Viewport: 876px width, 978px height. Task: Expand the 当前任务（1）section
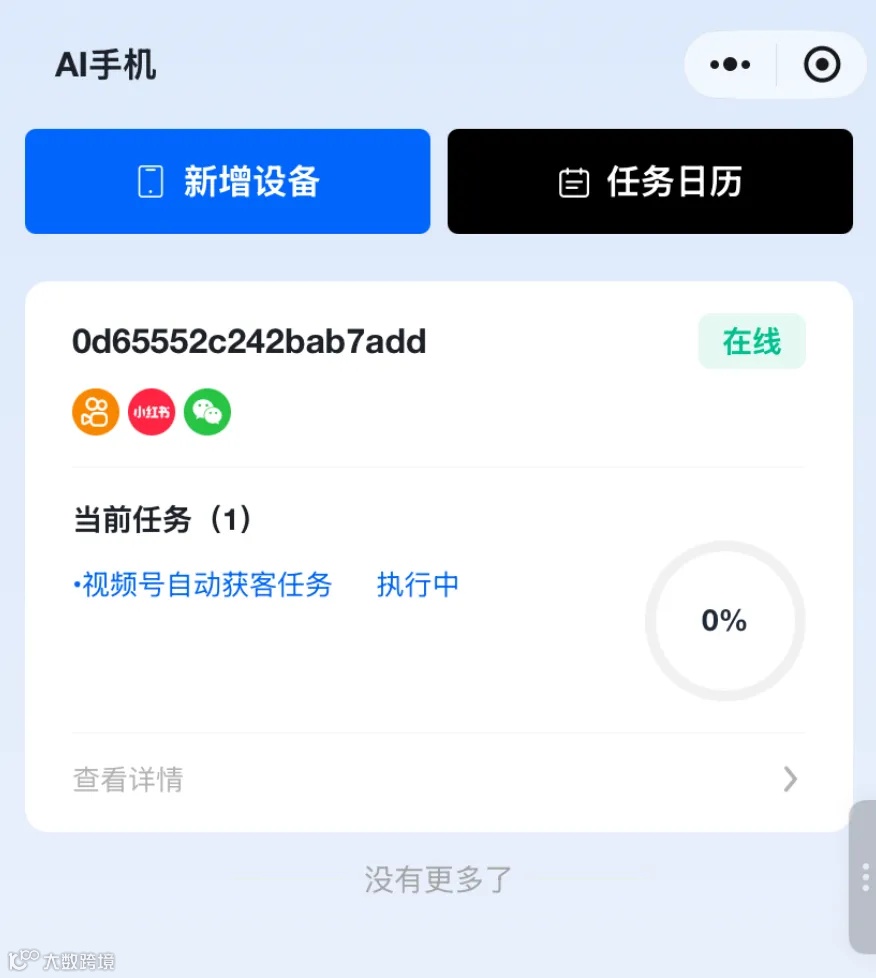point(163,519)
